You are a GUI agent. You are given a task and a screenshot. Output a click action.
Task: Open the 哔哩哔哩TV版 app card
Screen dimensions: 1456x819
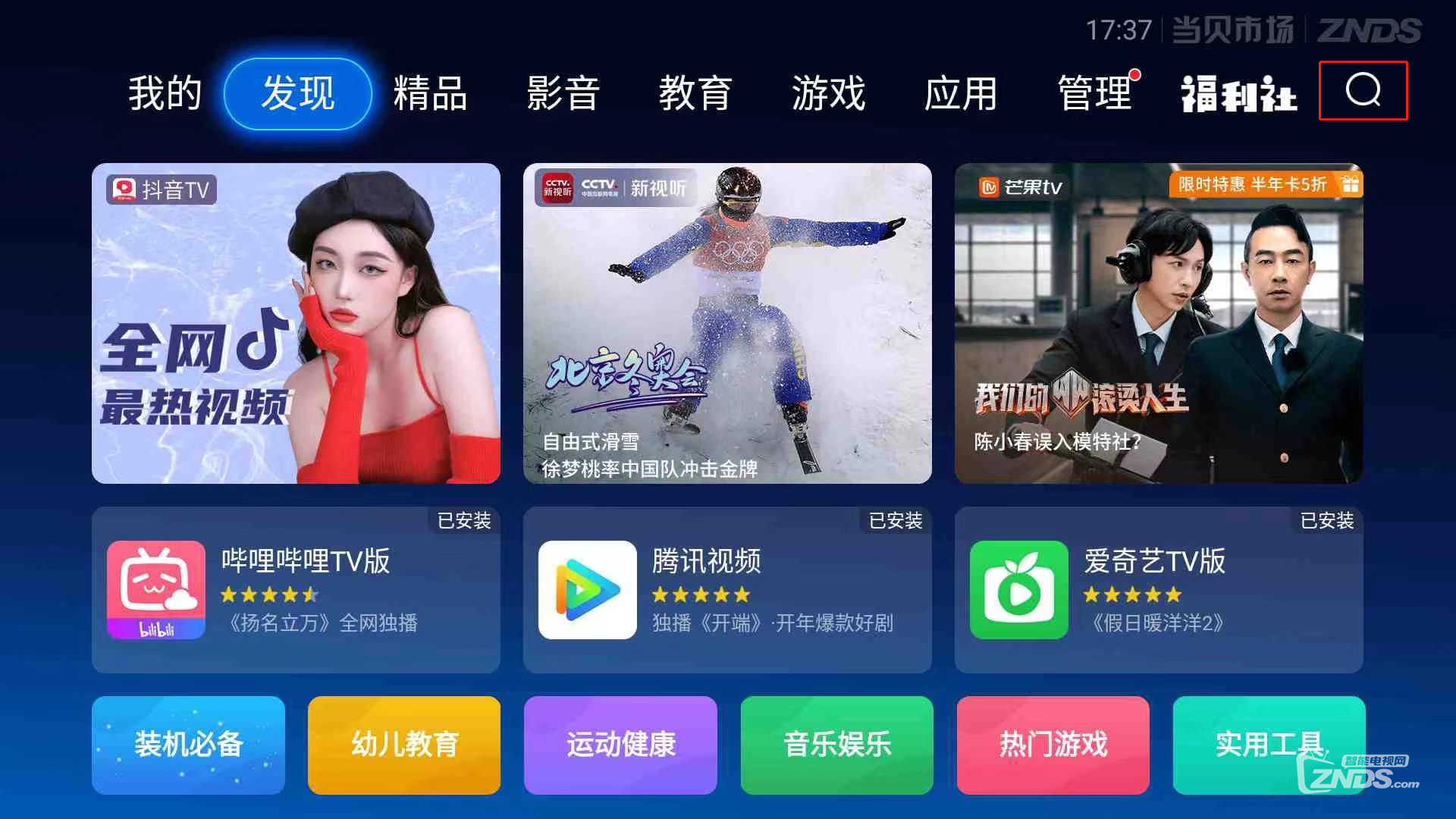click(296, 590)
